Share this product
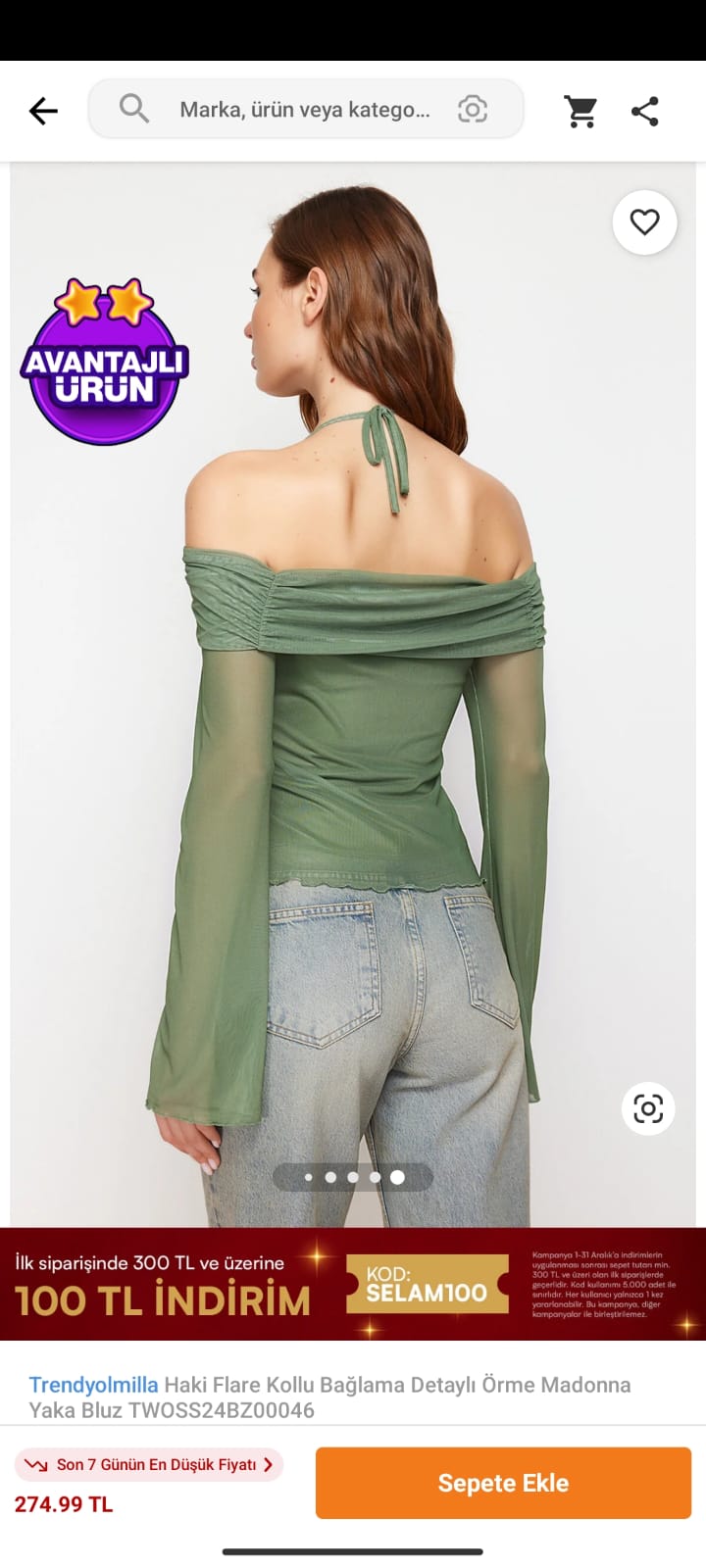Screen dimensions: 706x1568 644,111
